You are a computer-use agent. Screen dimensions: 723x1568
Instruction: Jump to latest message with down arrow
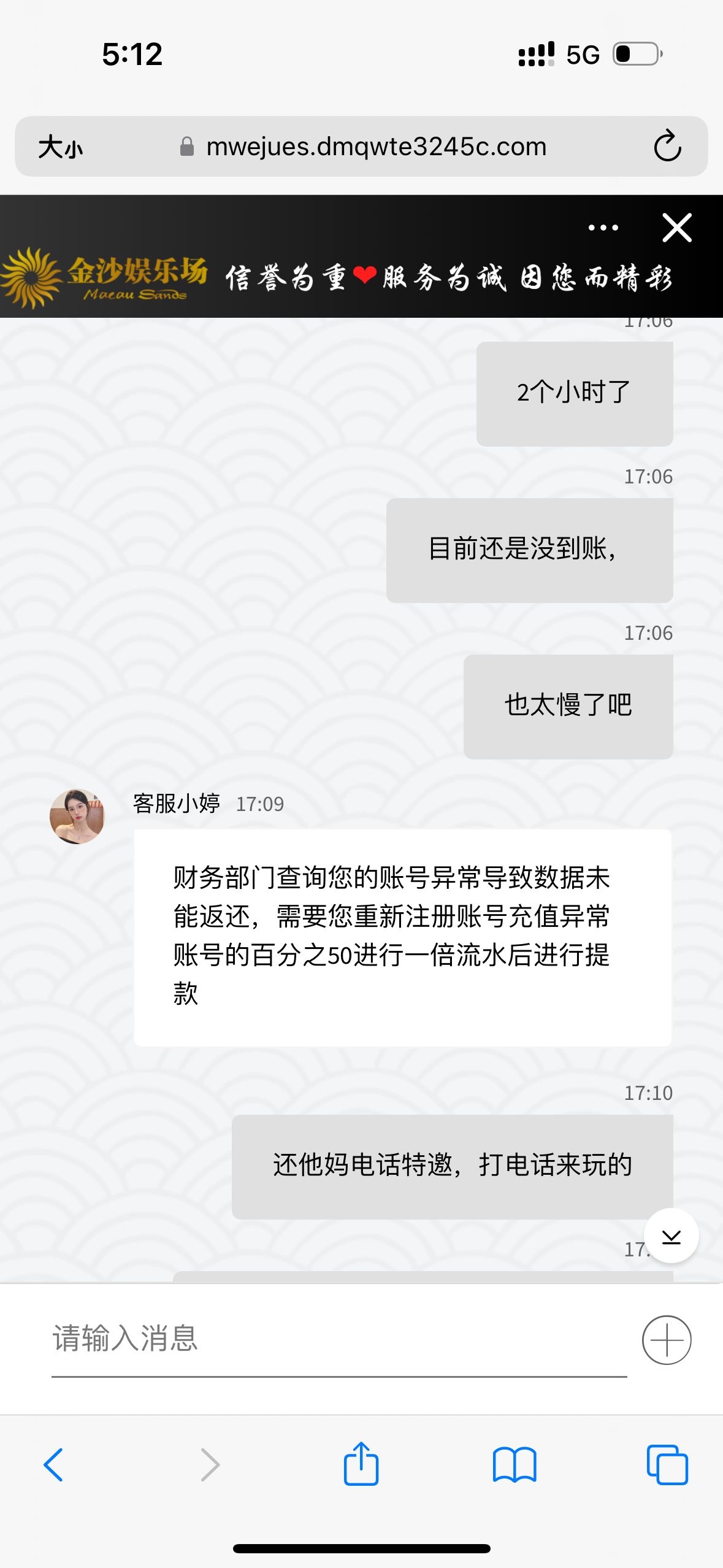[x=671, y=1236]
